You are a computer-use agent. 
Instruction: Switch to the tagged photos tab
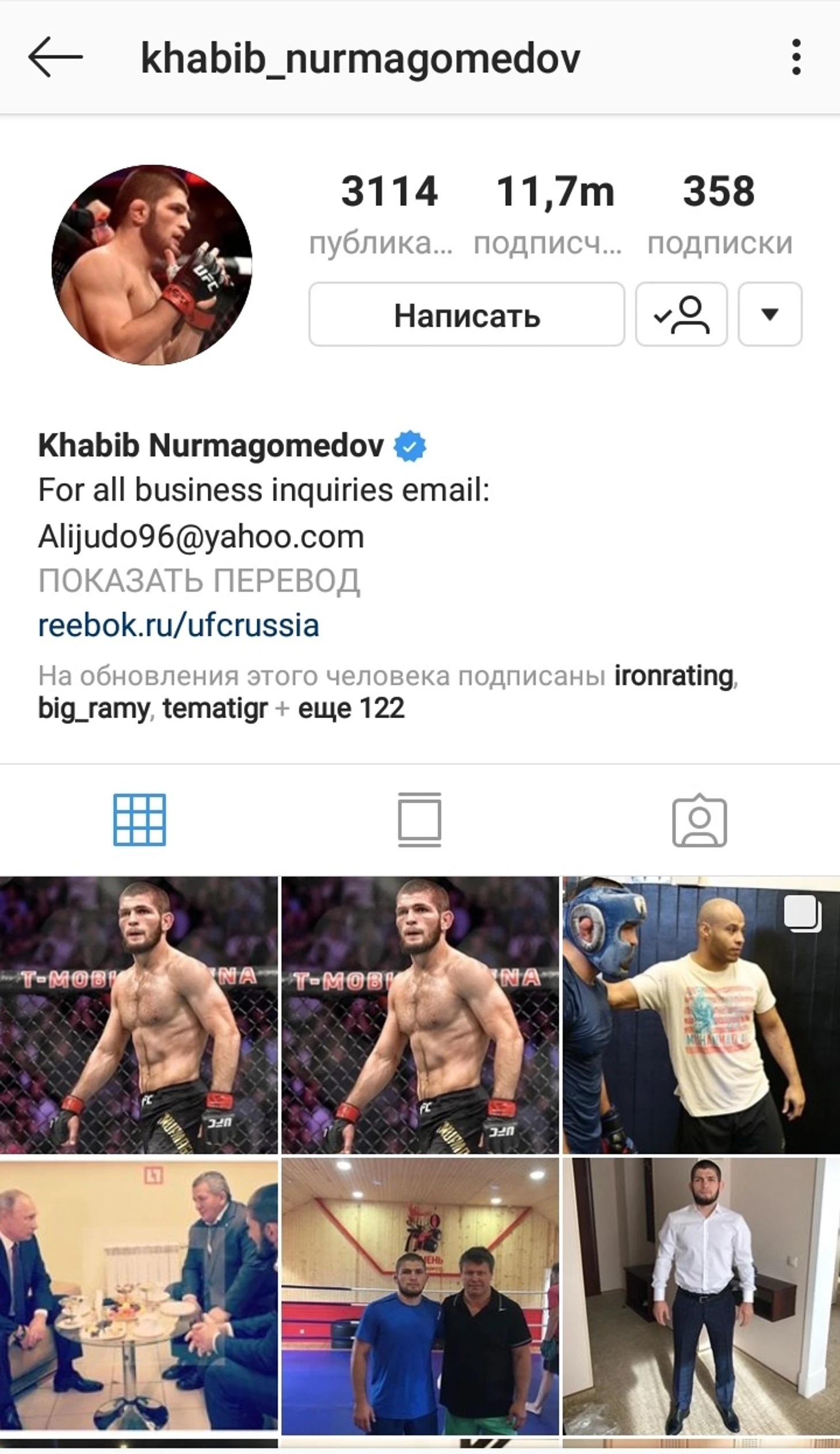(x=699, y=820)
